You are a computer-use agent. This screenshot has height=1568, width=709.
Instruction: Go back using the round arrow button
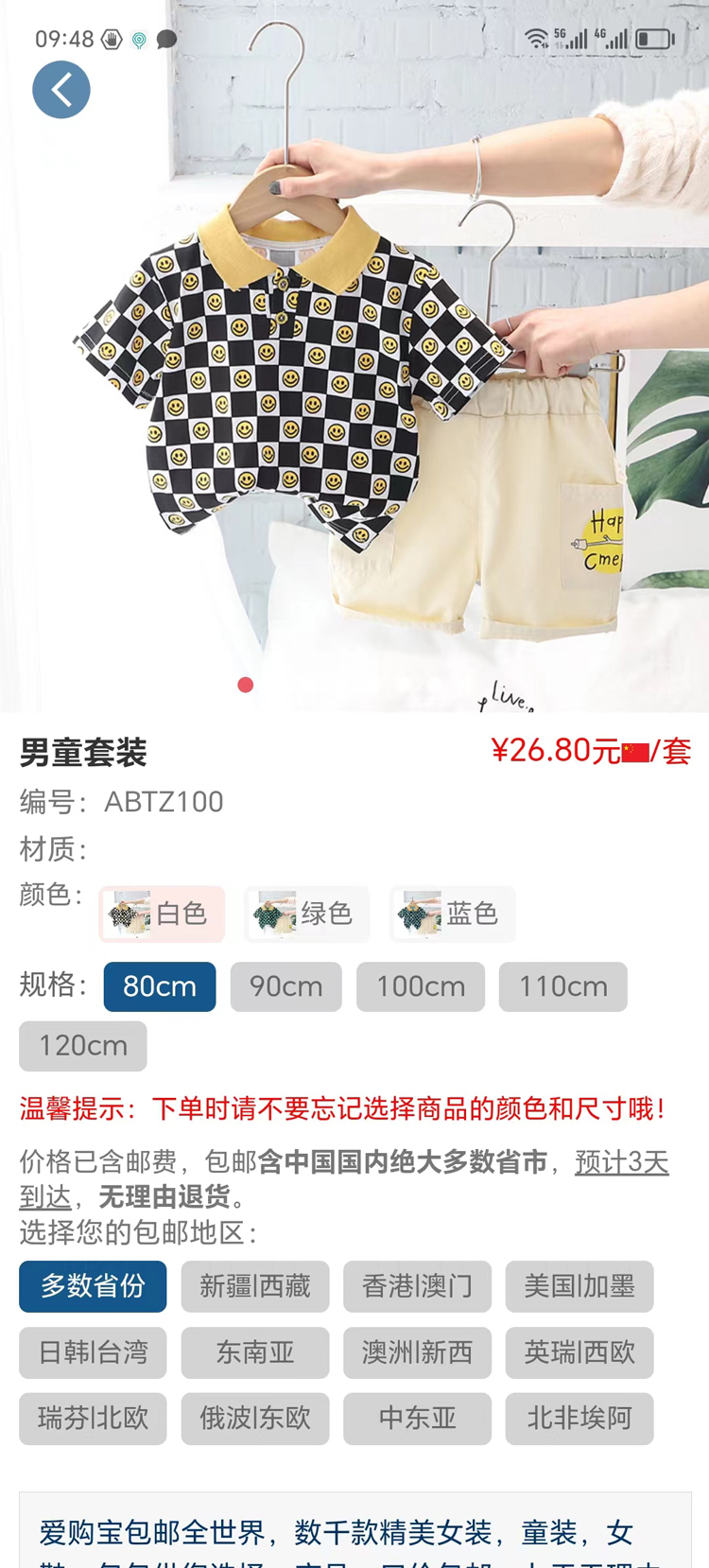61,90
